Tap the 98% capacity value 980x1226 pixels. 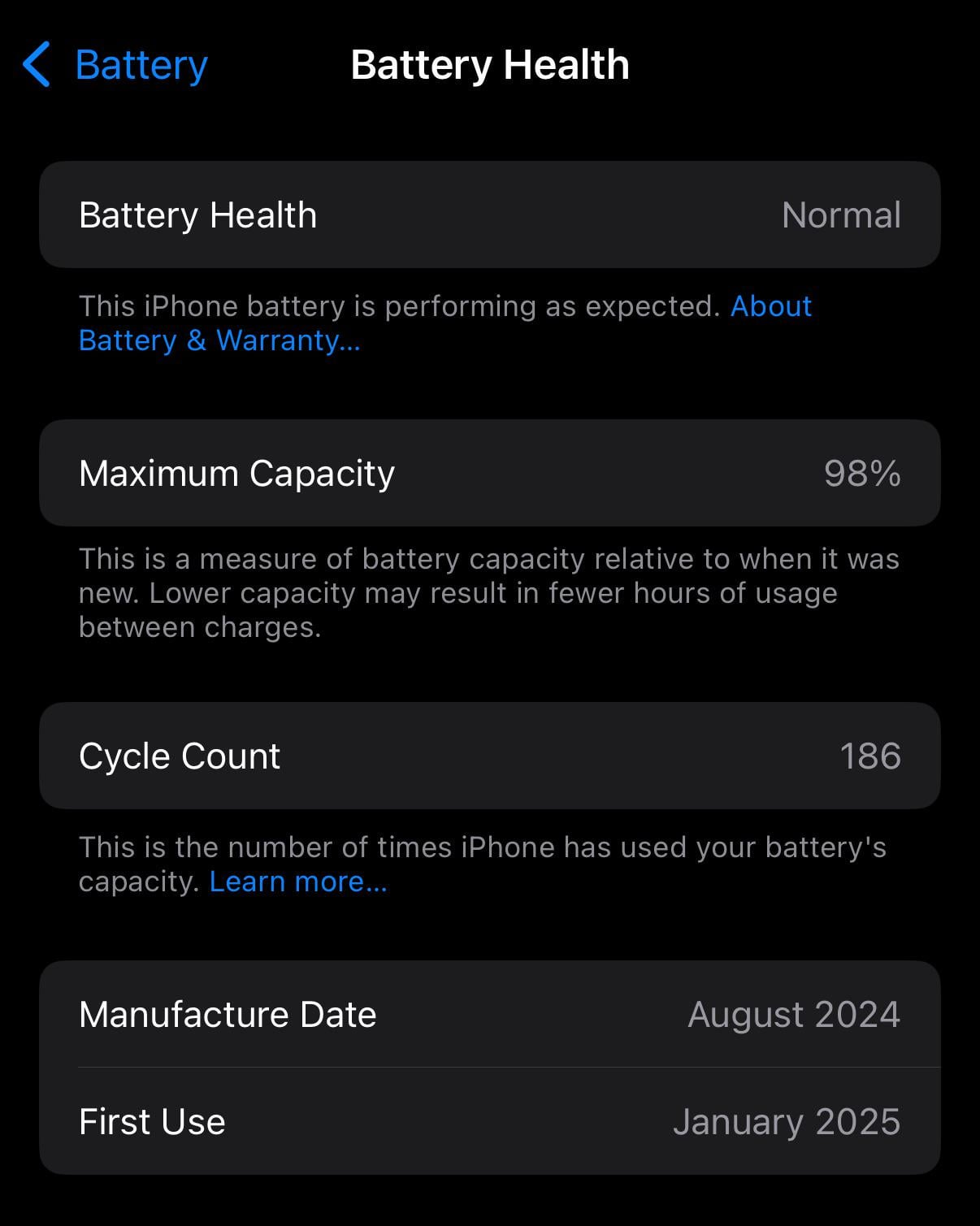[863, 472]
